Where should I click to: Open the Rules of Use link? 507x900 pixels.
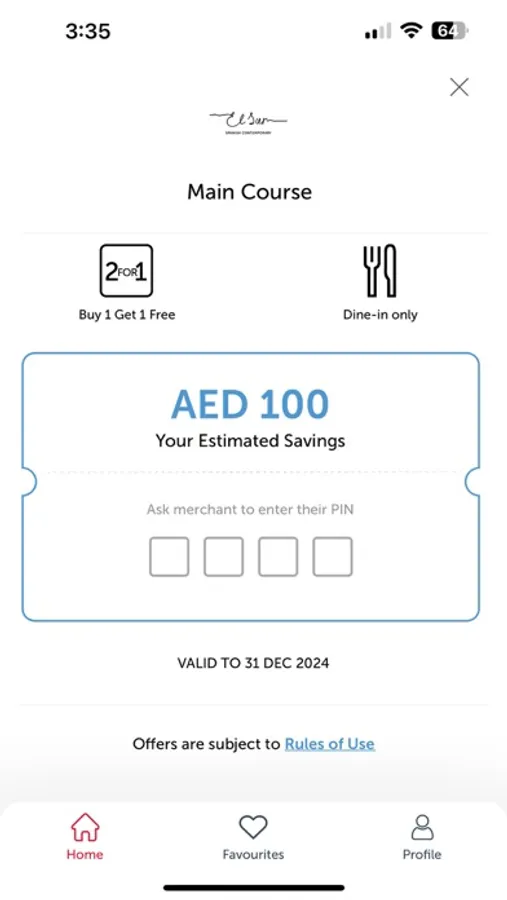[330, 744]
